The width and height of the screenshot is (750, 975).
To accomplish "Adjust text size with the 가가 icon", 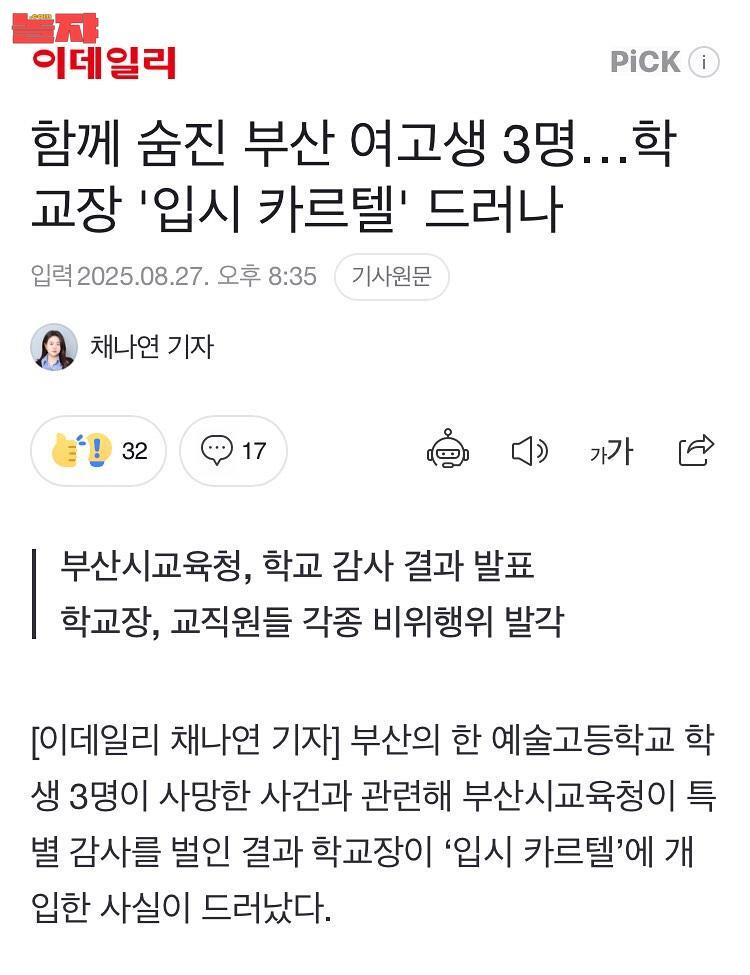I will [x=611, y=452].
